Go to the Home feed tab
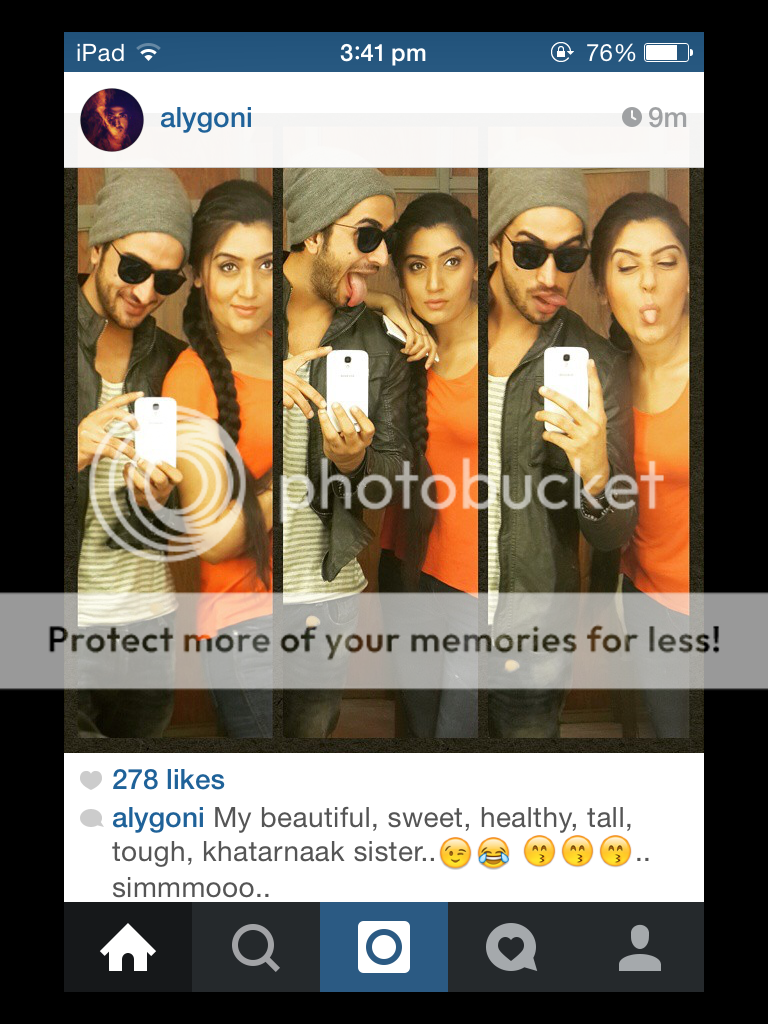768x1024 pixels. coord(128,947)
